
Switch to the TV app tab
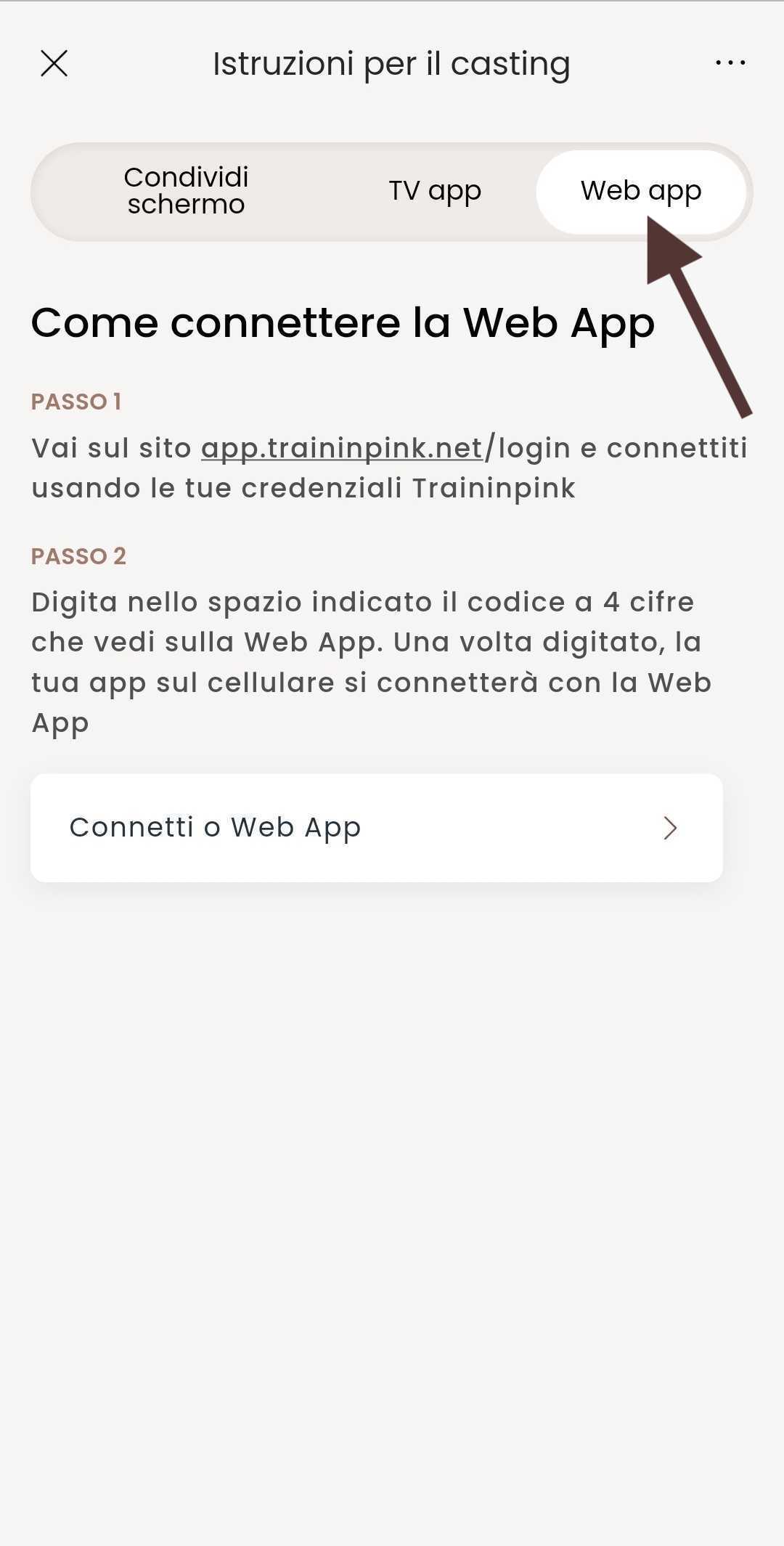coord(435,191)
